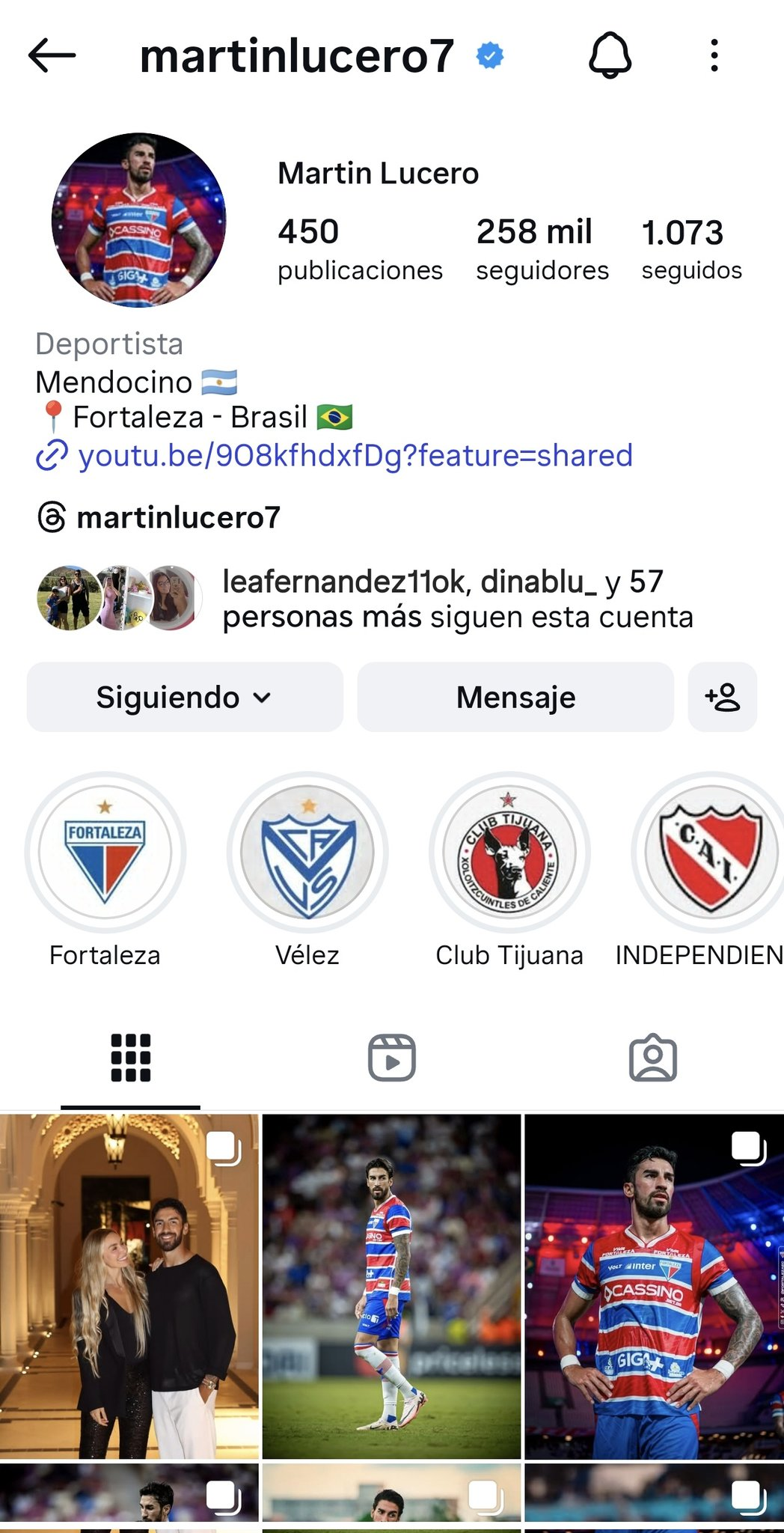
Task: Open the youtu.be link in bio
Action: tap(355, 456)
